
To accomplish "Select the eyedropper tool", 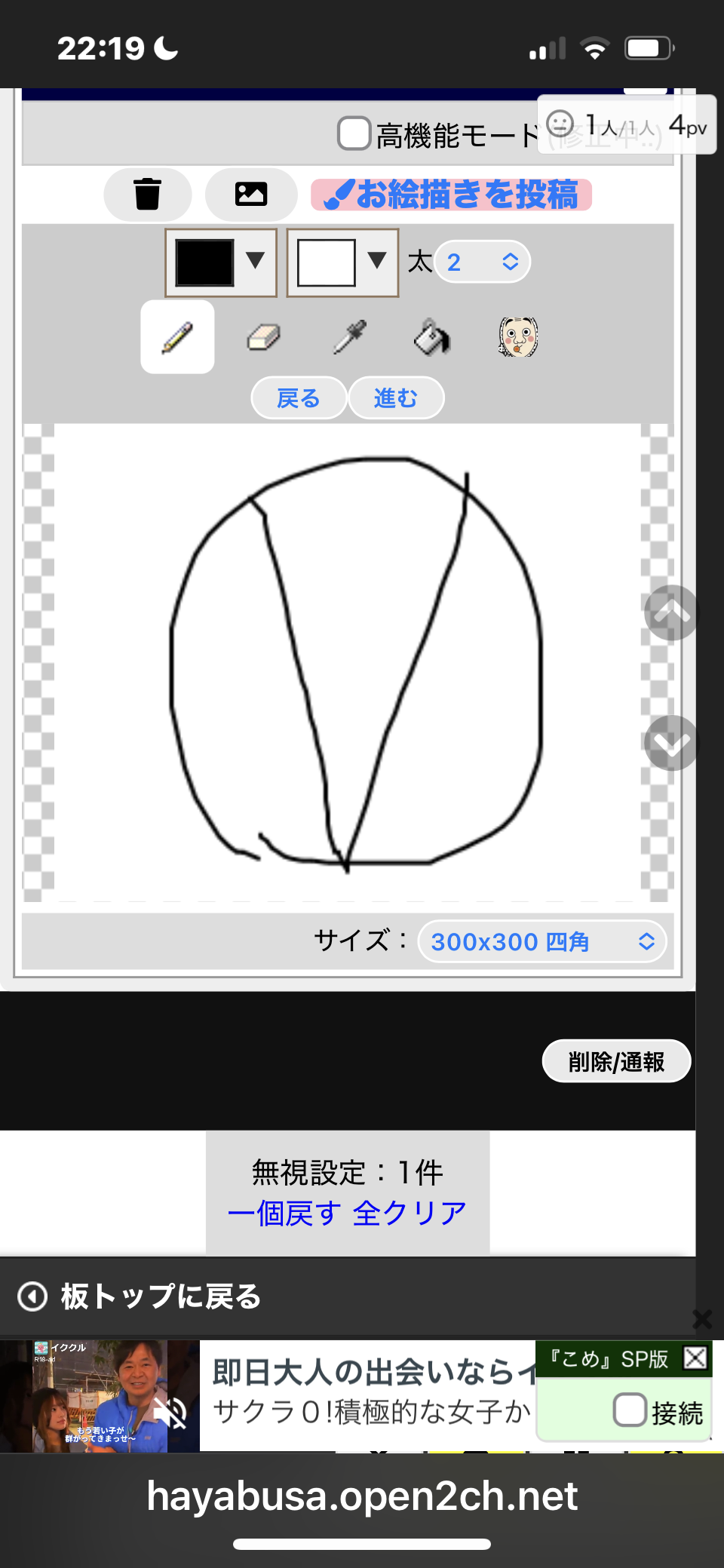I will point(350,337).
